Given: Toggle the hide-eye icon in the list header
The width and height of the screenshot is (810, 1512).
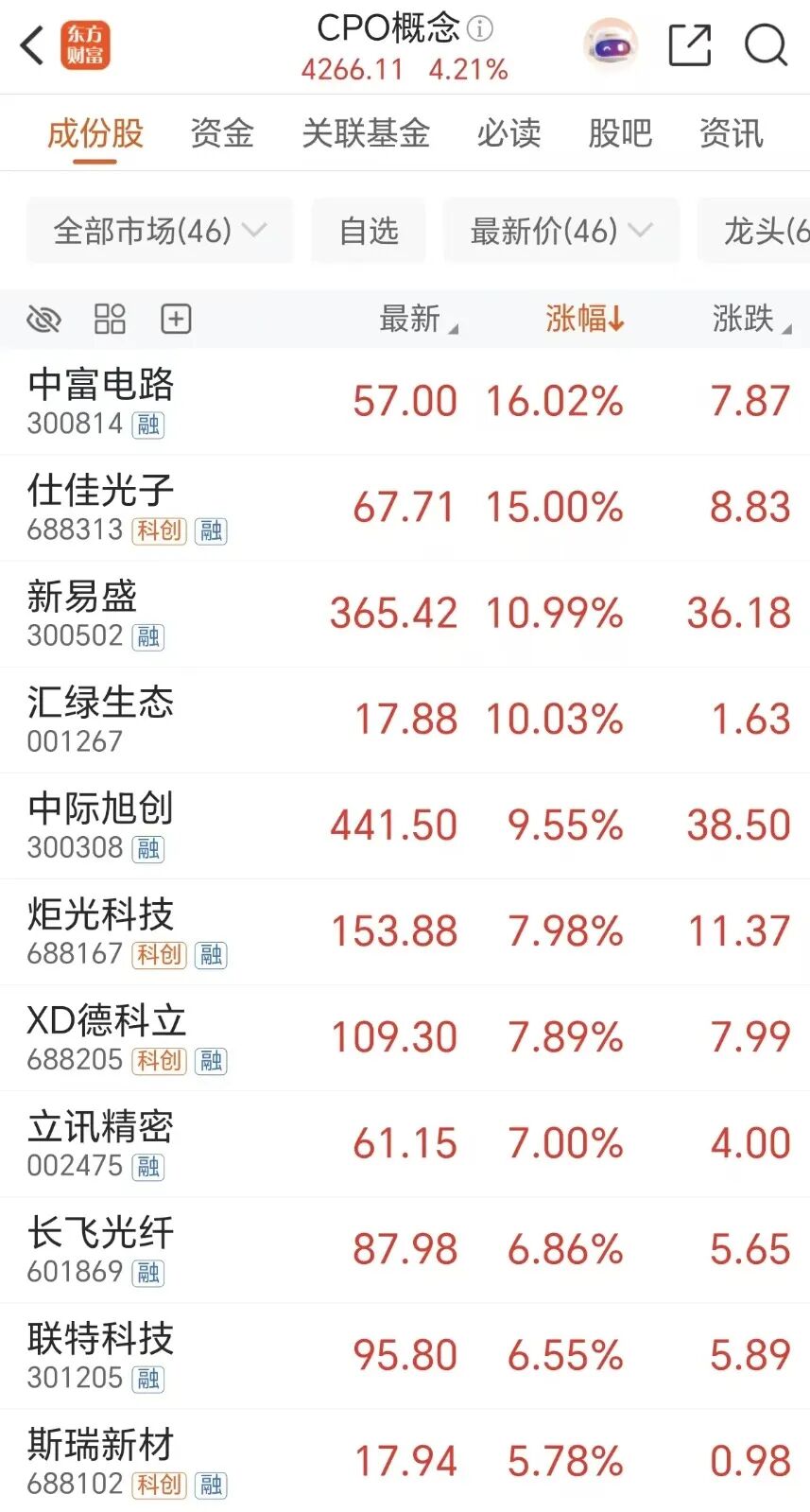Looking at the screenshot, I should (x=43, y=320).
